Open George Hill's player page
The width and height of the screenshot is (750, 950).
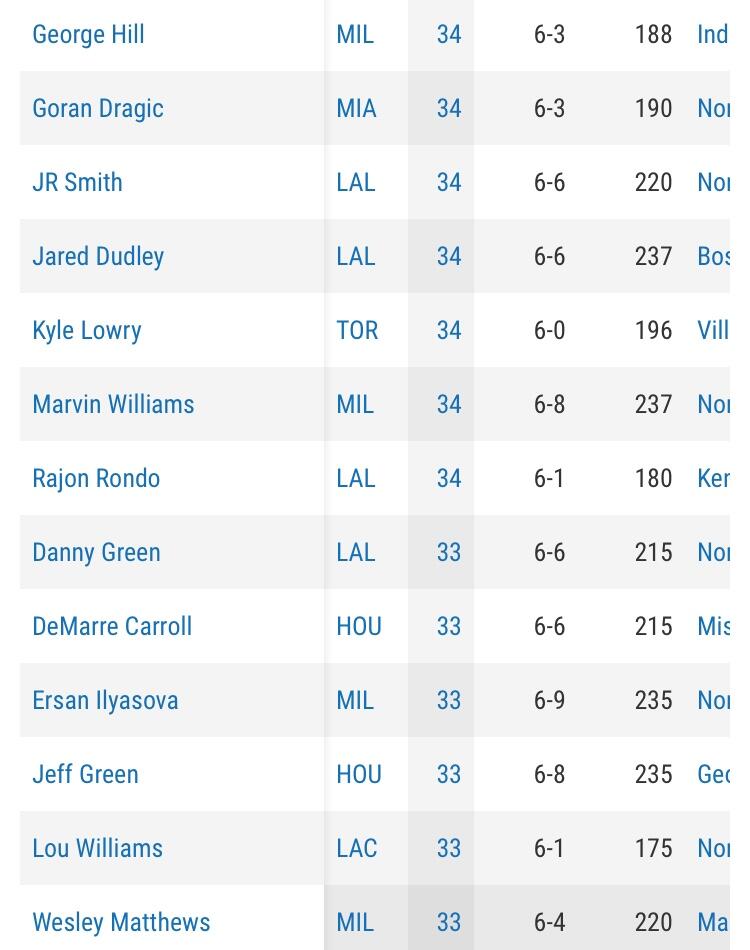click(88, 35)
